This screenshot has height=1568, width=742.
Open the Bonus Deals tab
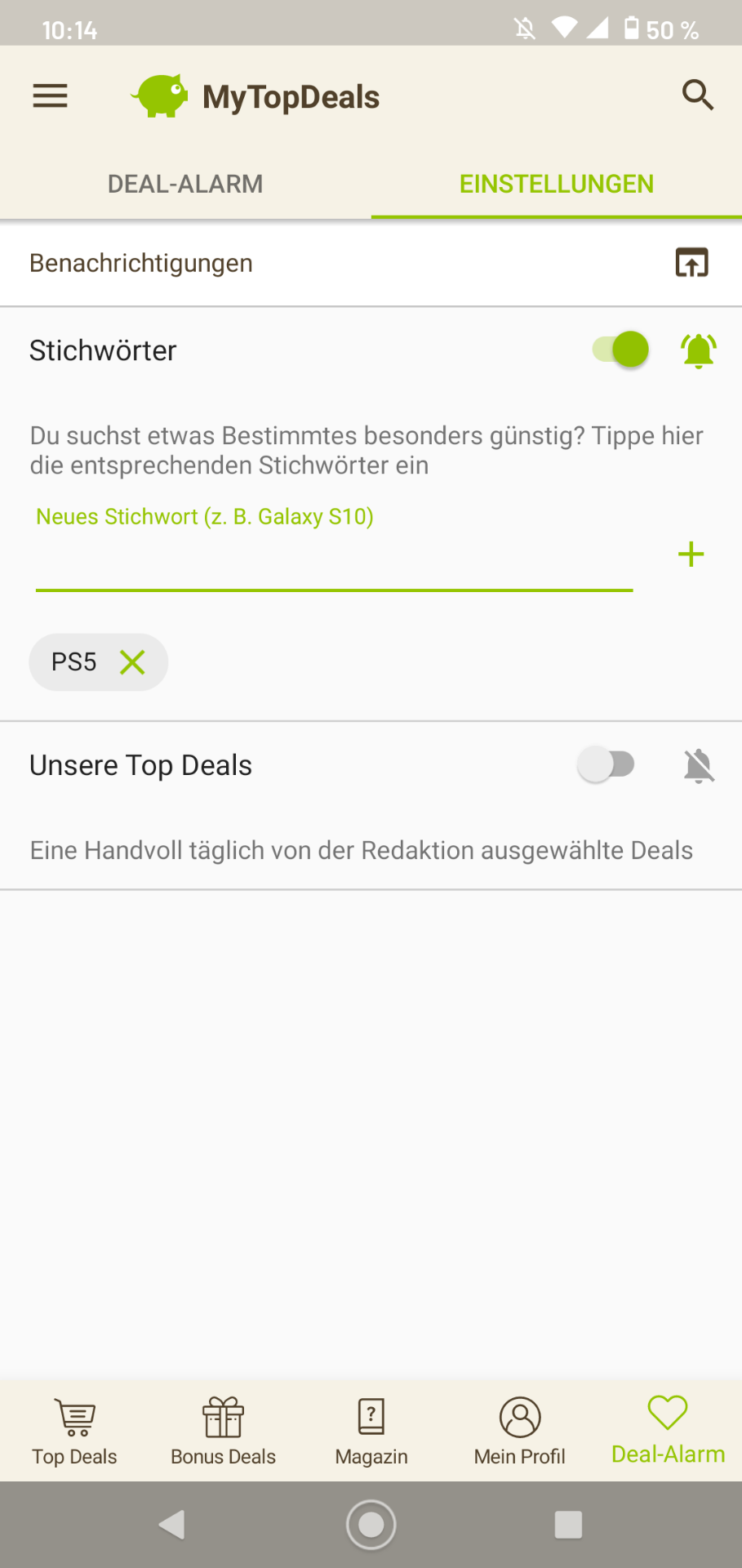pos(223,1432)
